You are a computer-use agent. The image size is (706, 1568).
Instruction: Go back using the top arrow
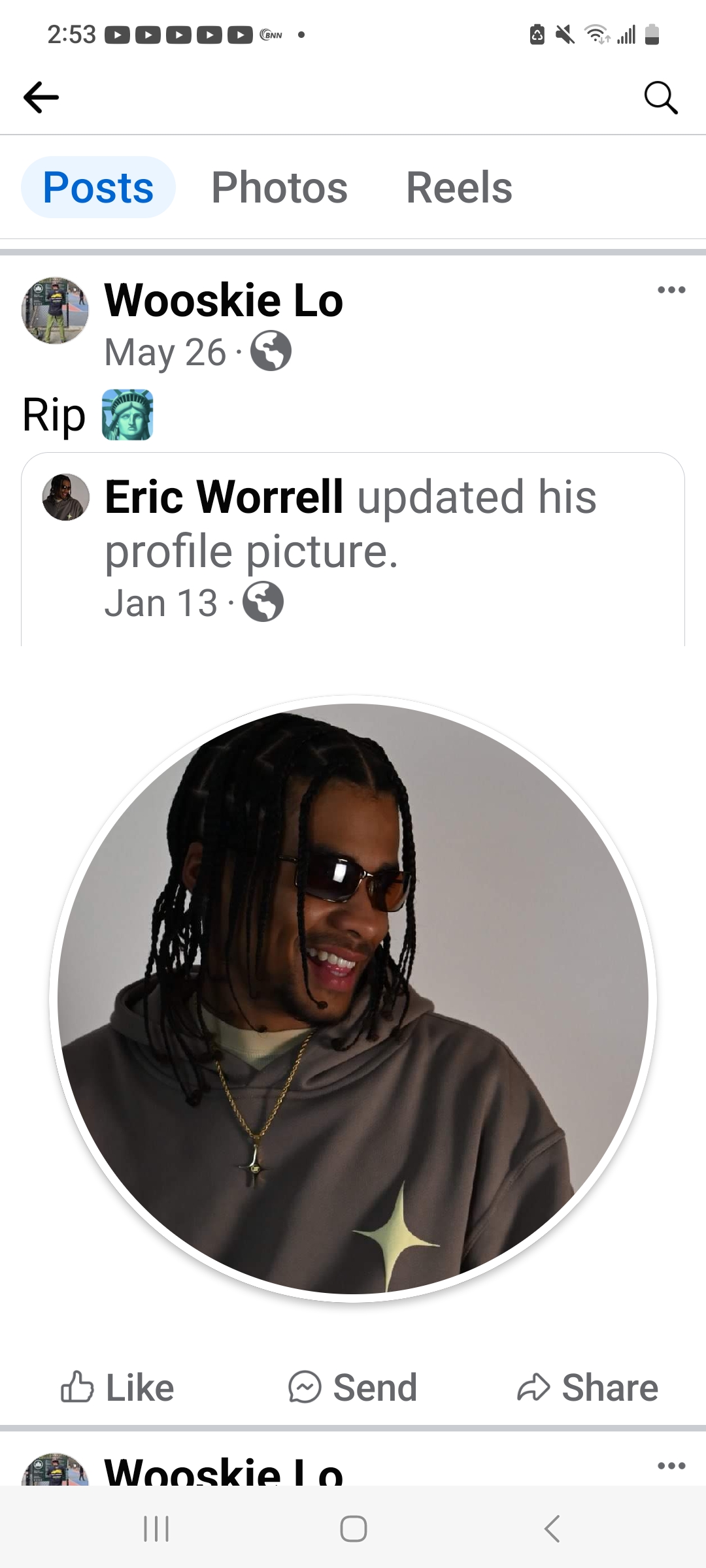pos(41,97)
